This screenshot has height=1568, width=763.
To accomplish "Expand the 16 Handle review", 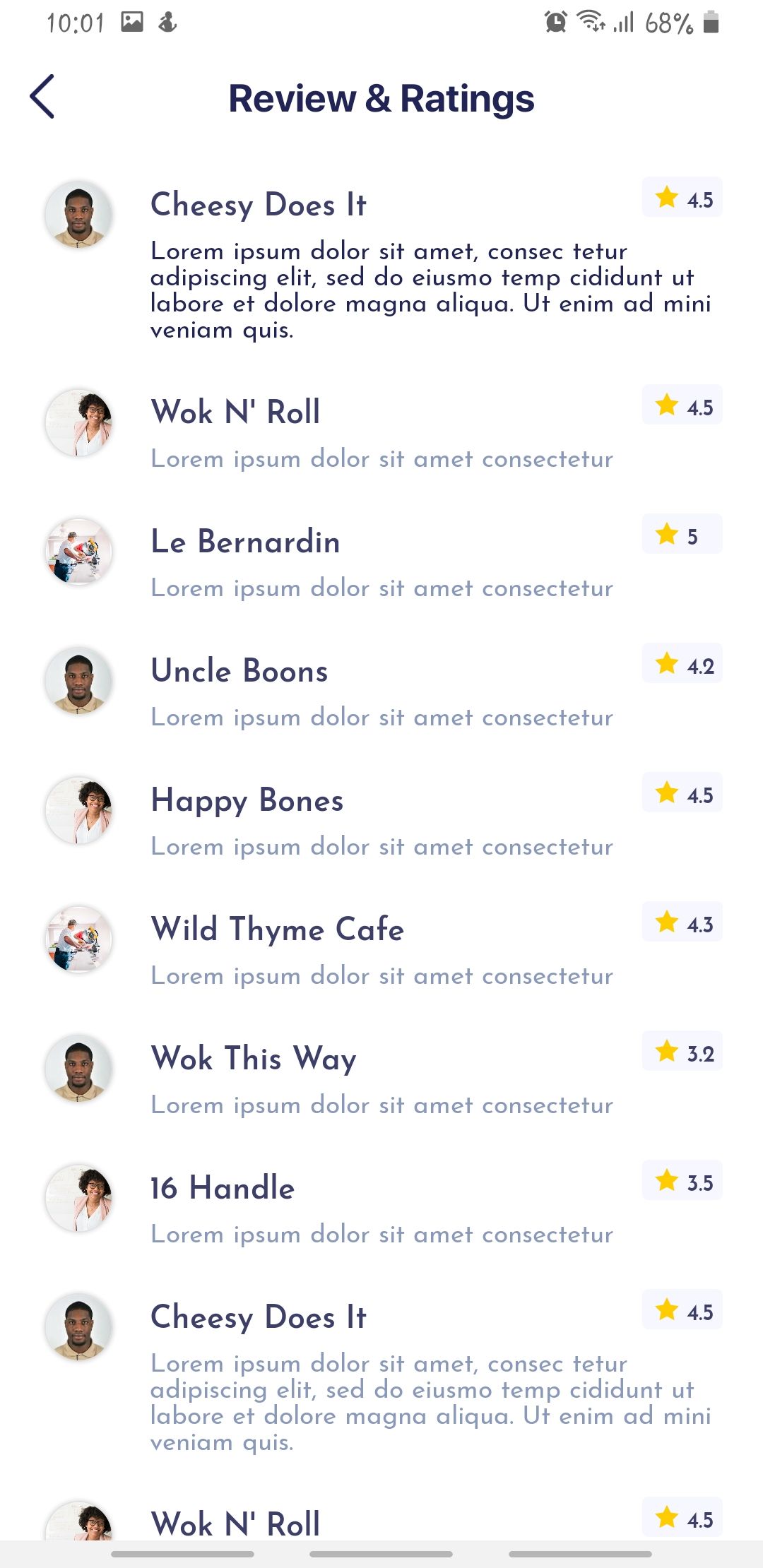I will 381,1208.
